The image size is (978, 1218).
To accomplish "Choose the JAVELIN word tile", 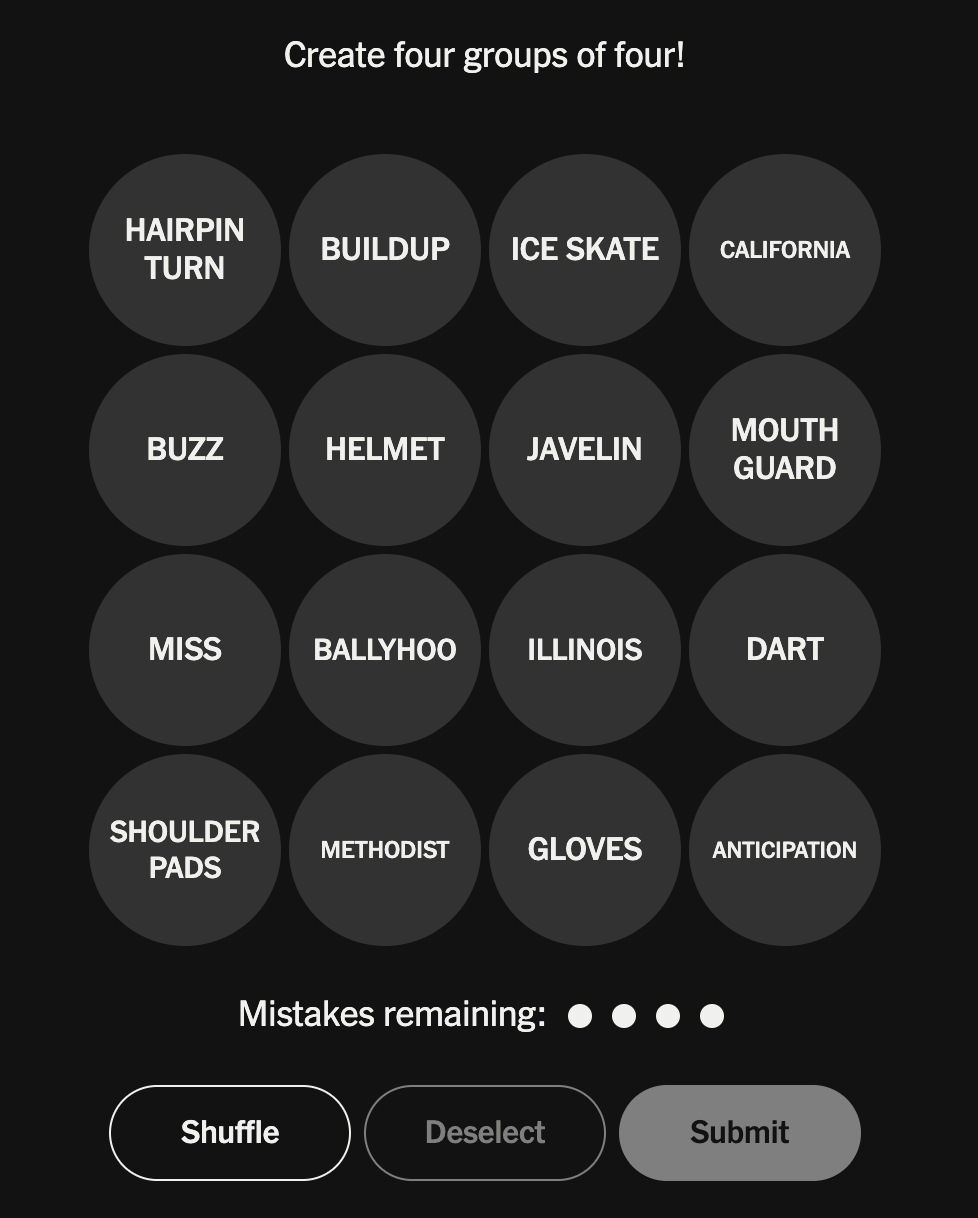I will point(585,450).
